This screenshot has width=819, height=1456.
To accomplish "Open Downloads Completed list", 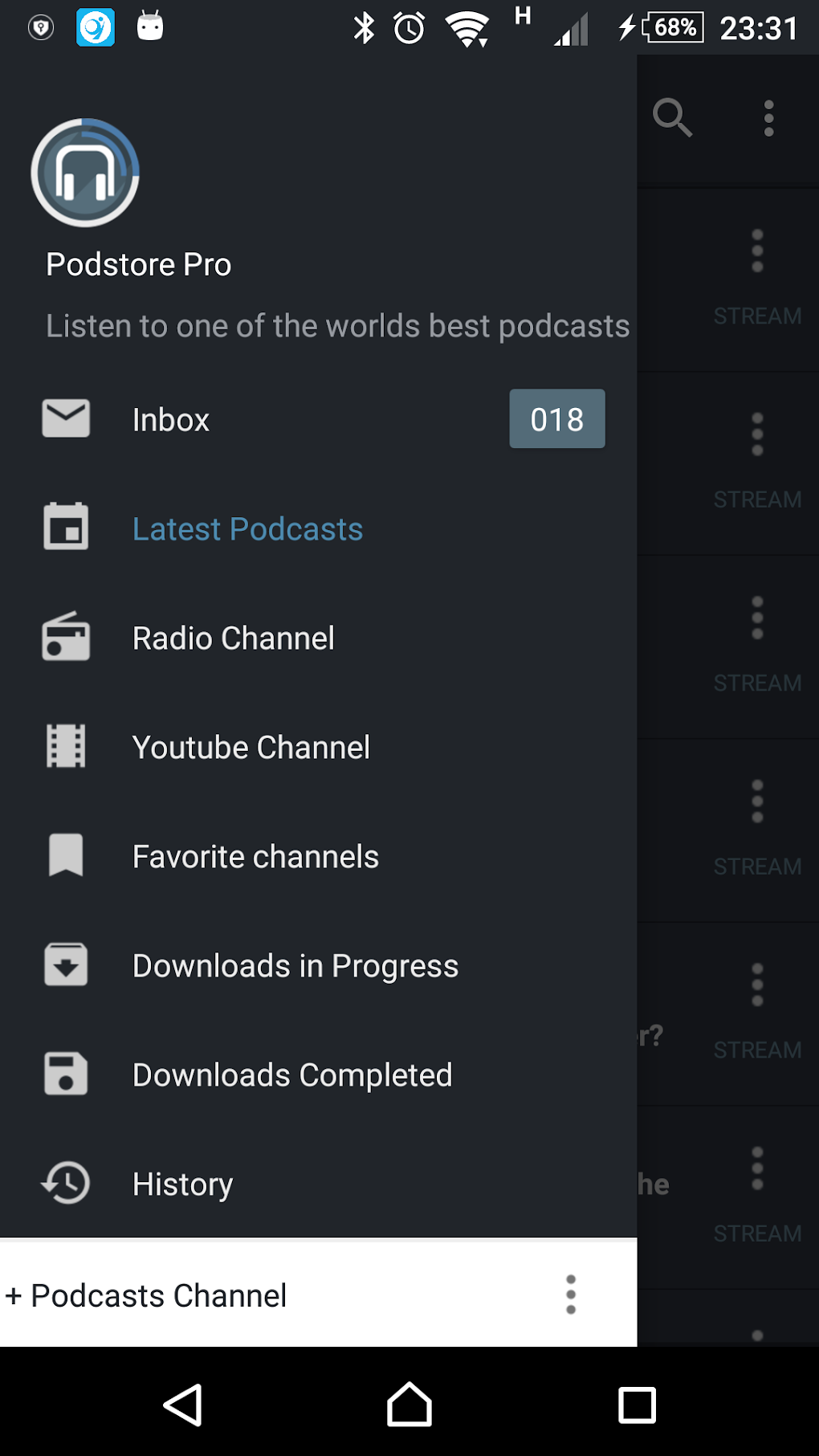I will coord(292,1075).
